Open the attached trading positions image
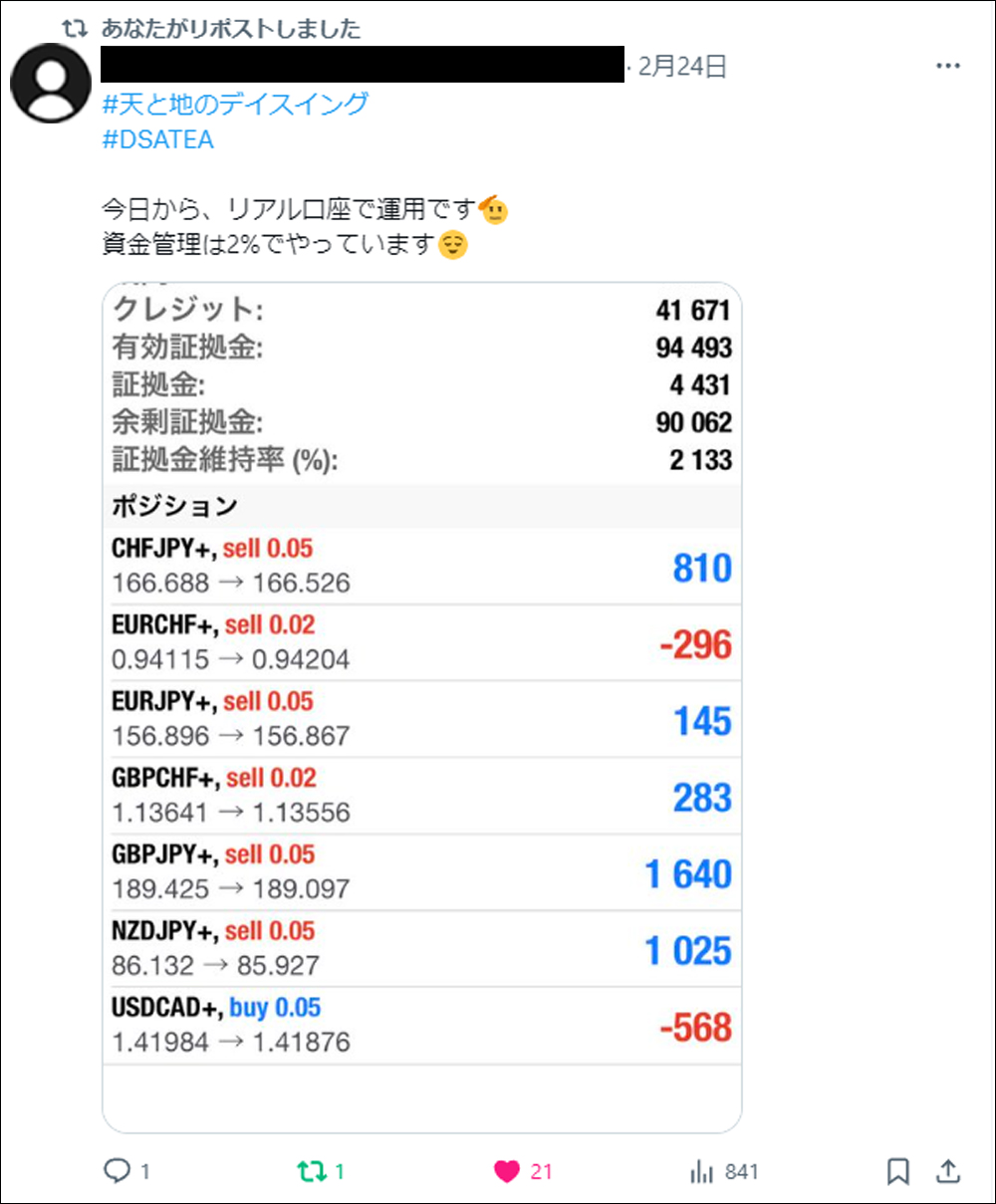The width and height of the screenshot is (996, 1204). pos(422,707)
